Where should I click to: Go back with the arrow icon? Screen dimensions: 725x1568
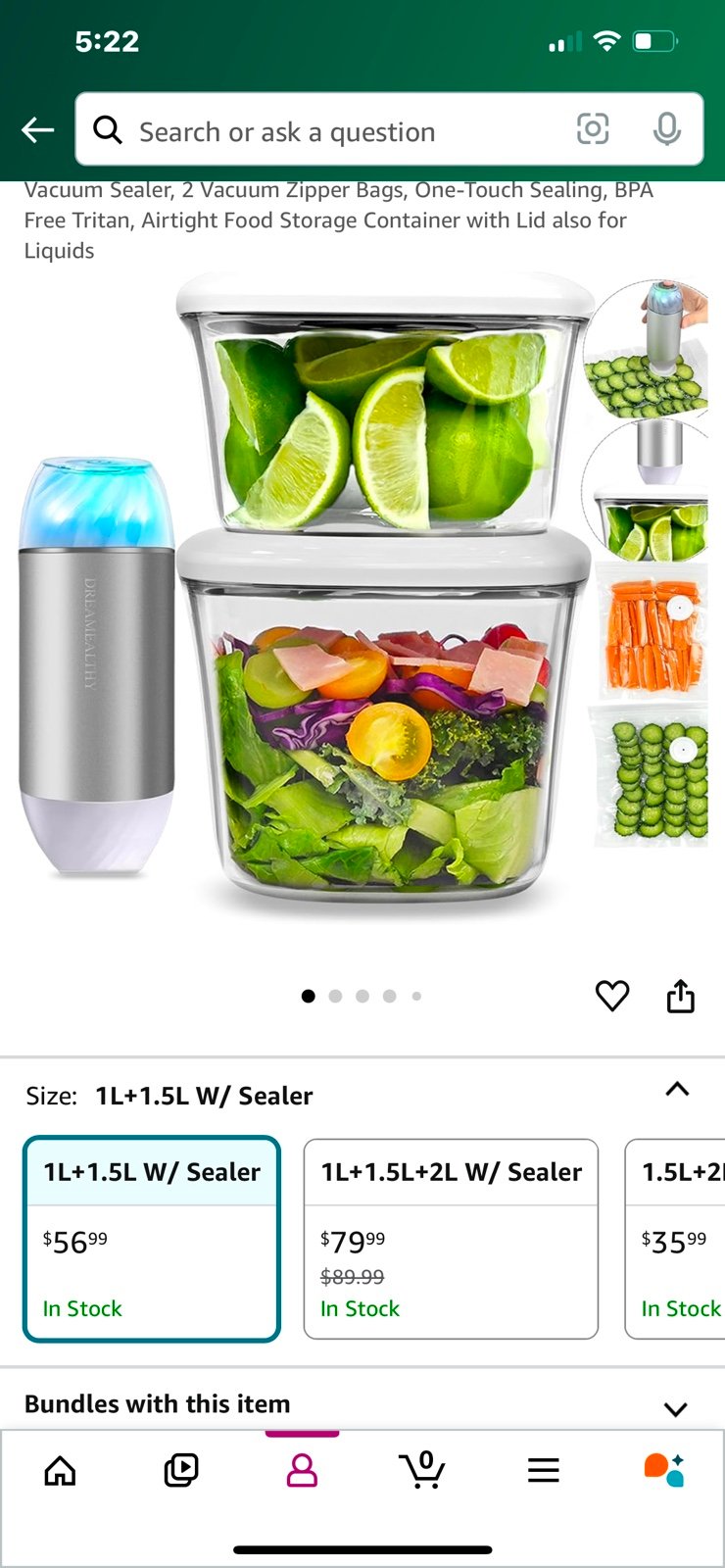tap(38, 129)
